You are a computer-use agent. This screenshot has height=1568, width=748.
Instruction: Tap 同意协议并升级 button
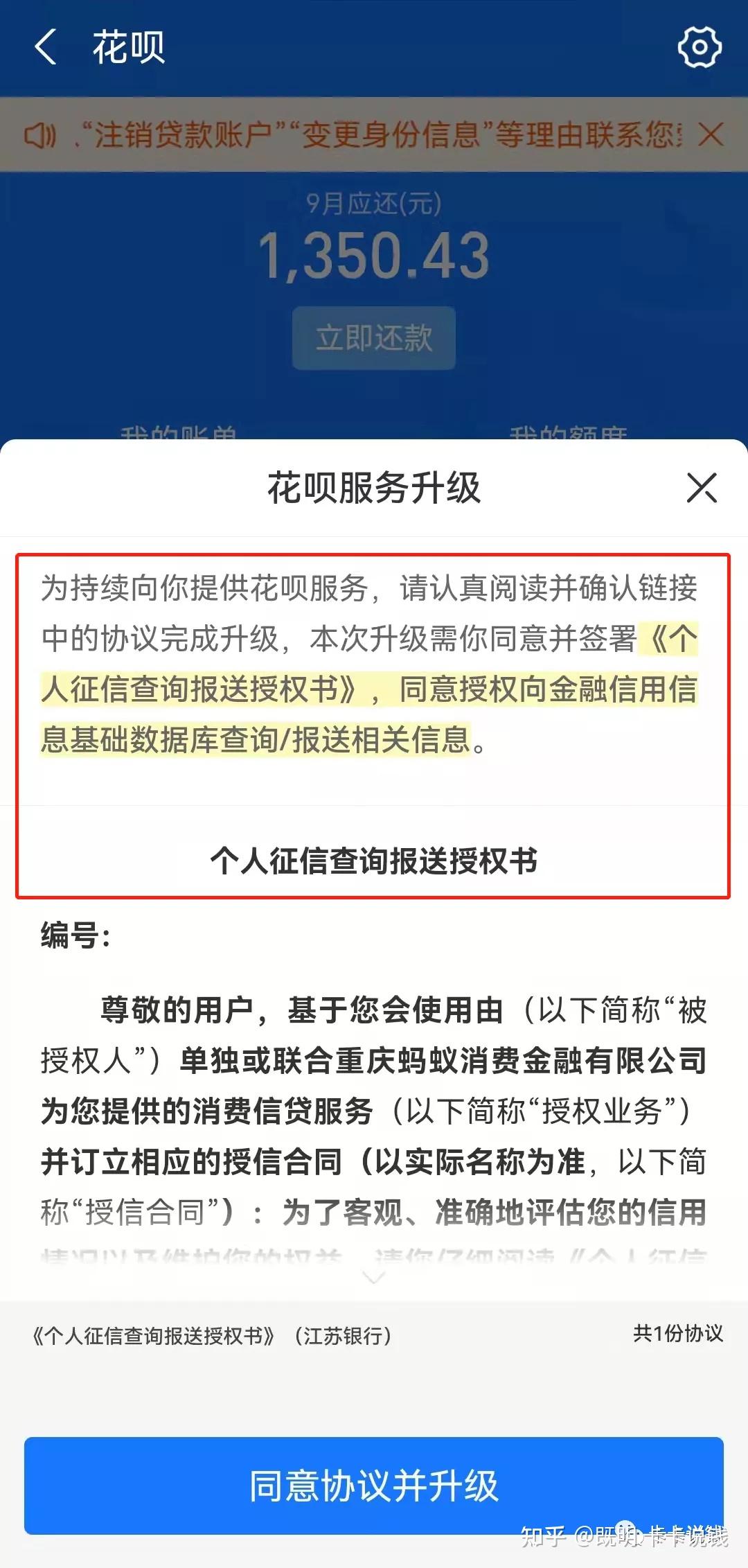[374, 1486]
